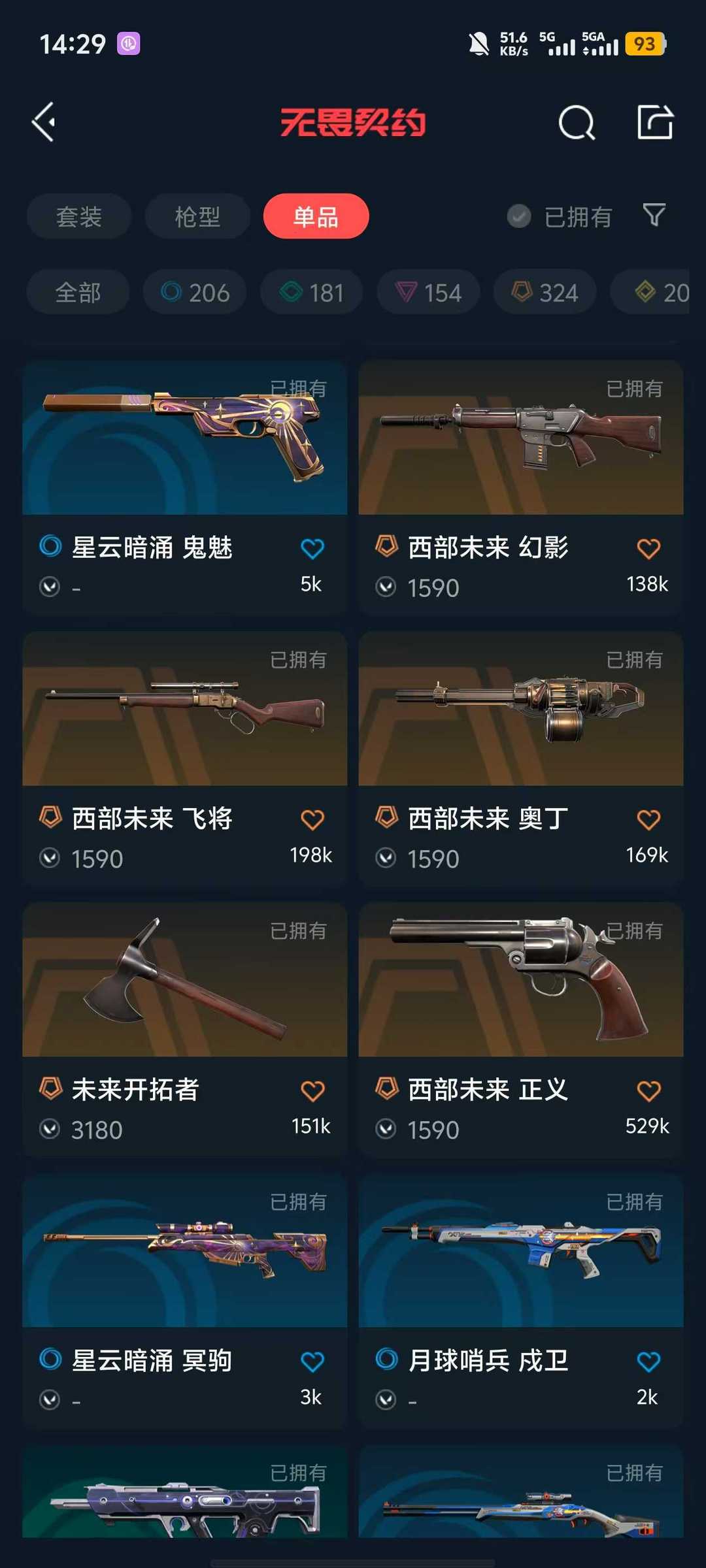Switch to the 套装 tab

79,216
